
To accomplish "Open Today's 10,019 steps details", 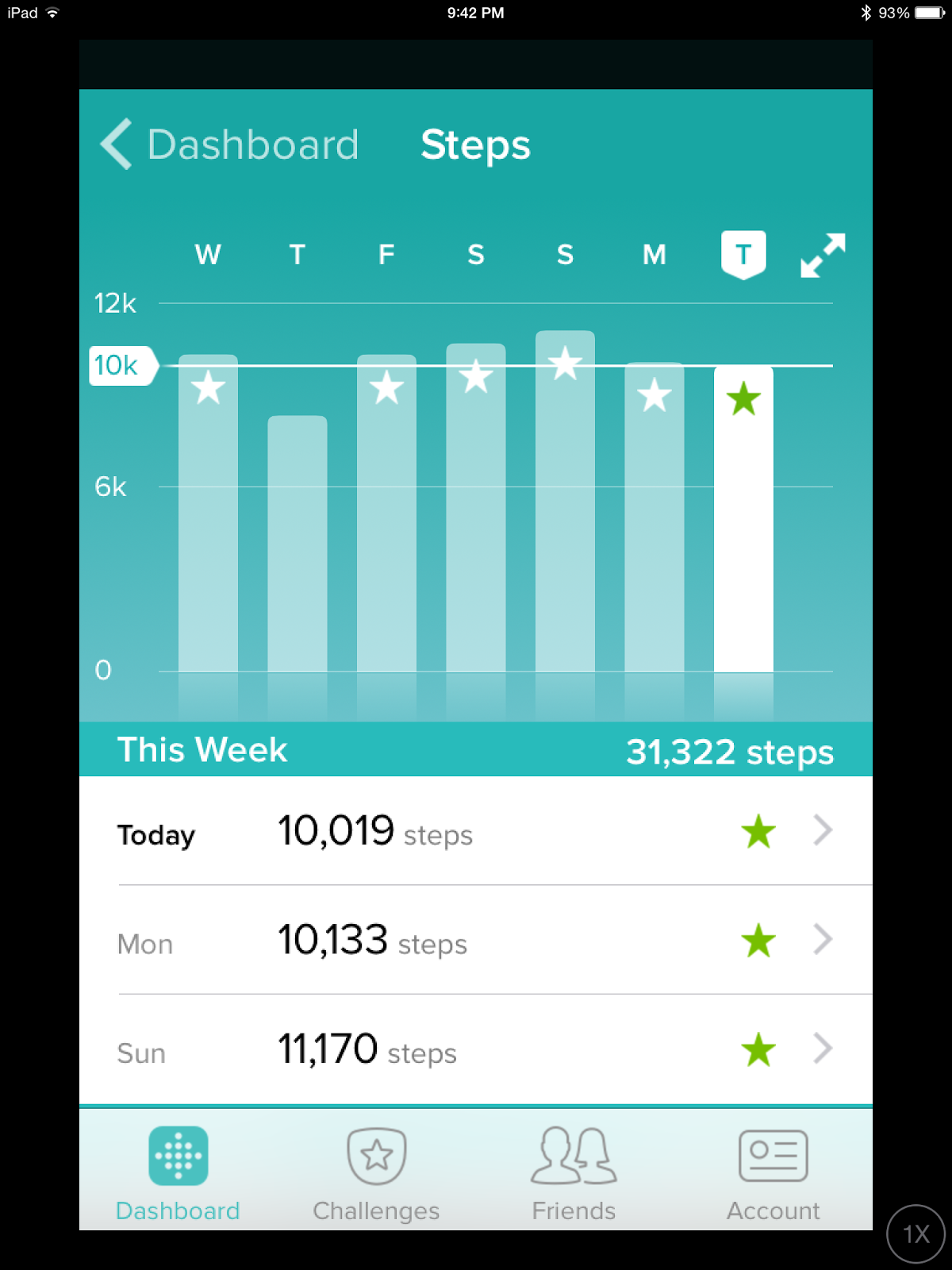I will click(476, 831).
